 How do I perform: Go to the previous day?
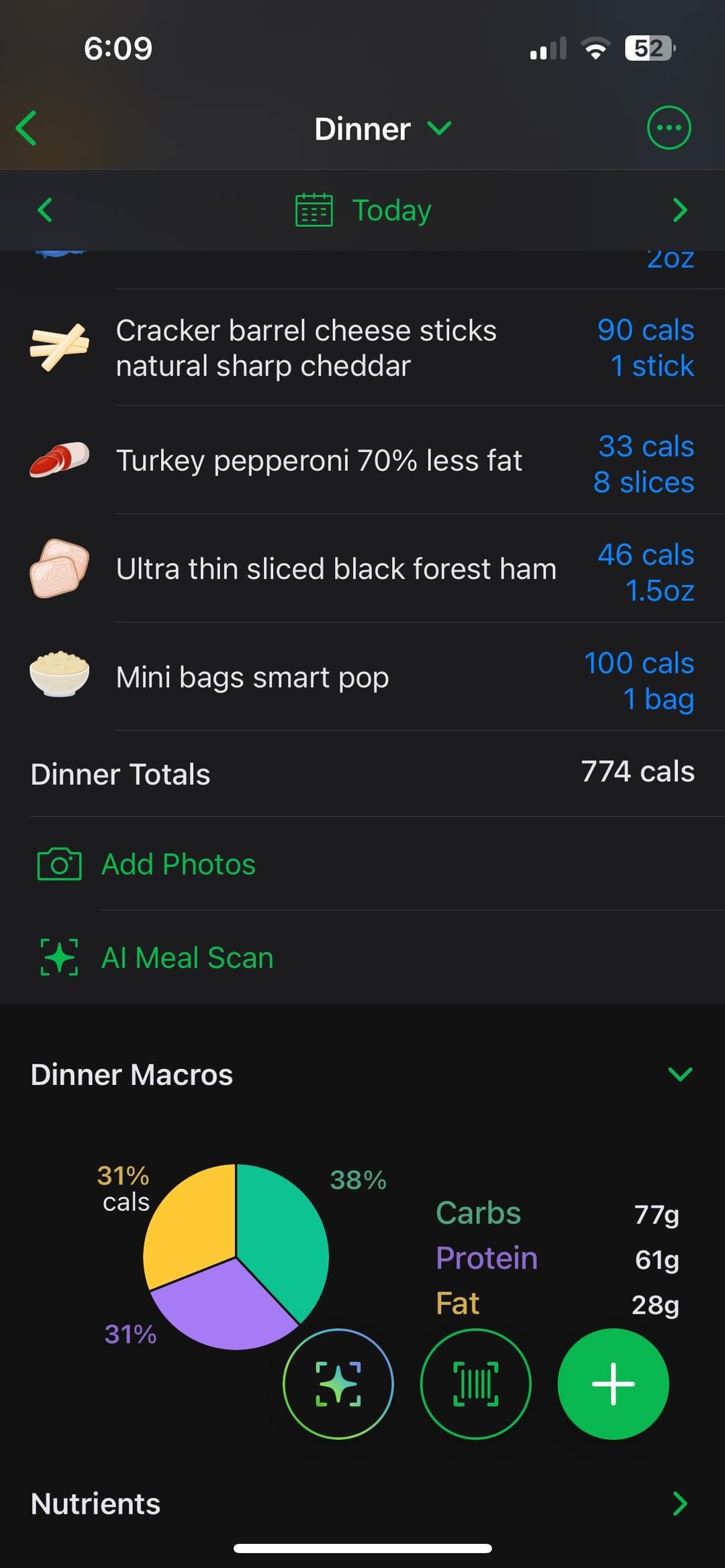[x=45, y=210]
